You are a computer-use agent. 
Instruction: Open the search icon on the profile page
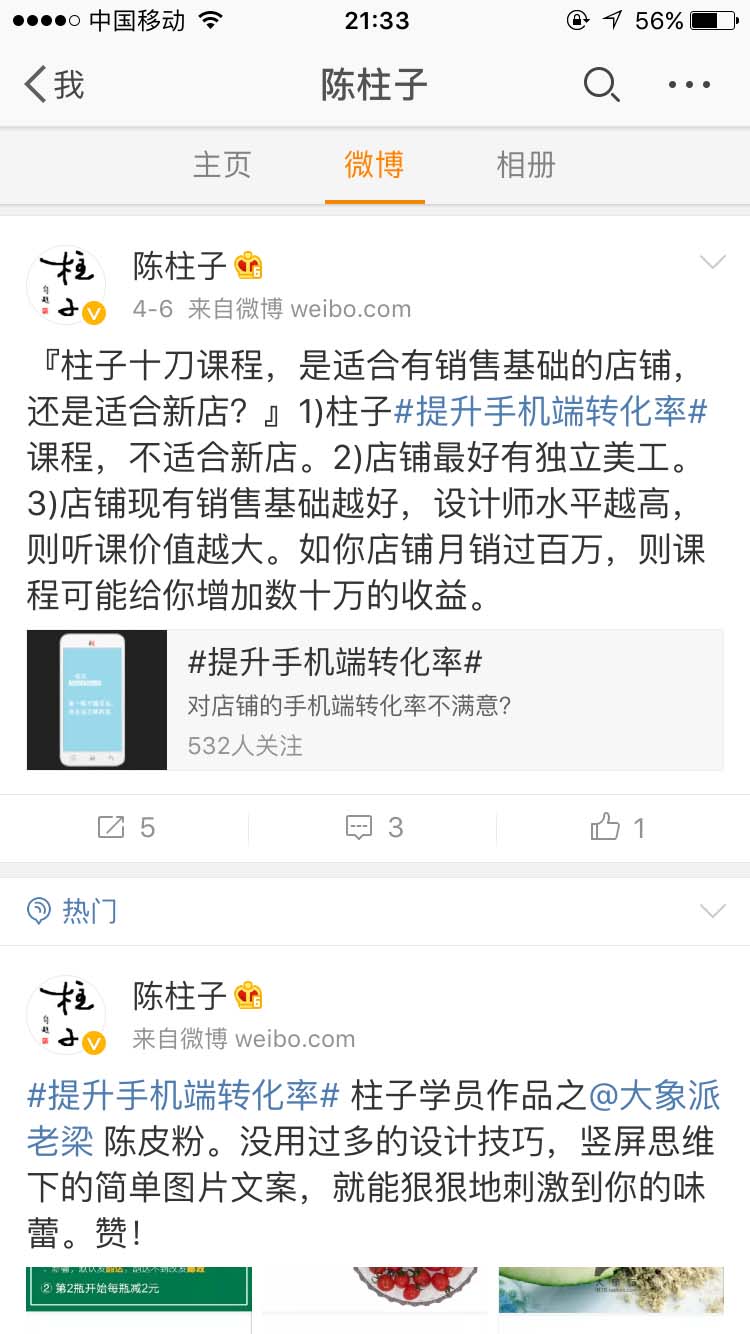tap(602, 85)
